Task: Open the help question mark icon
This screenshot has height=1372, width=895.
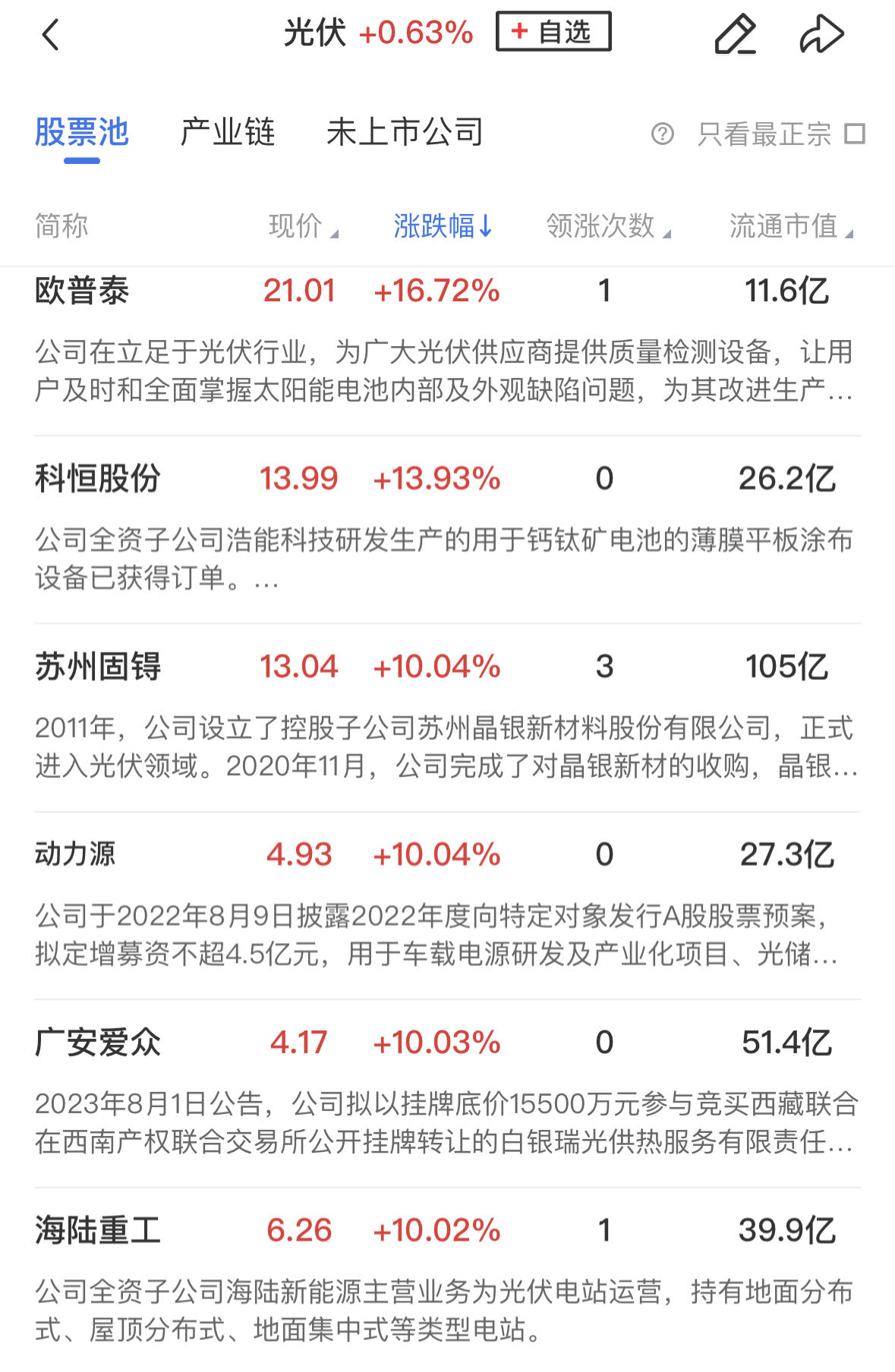Action: tap(663, 134)
